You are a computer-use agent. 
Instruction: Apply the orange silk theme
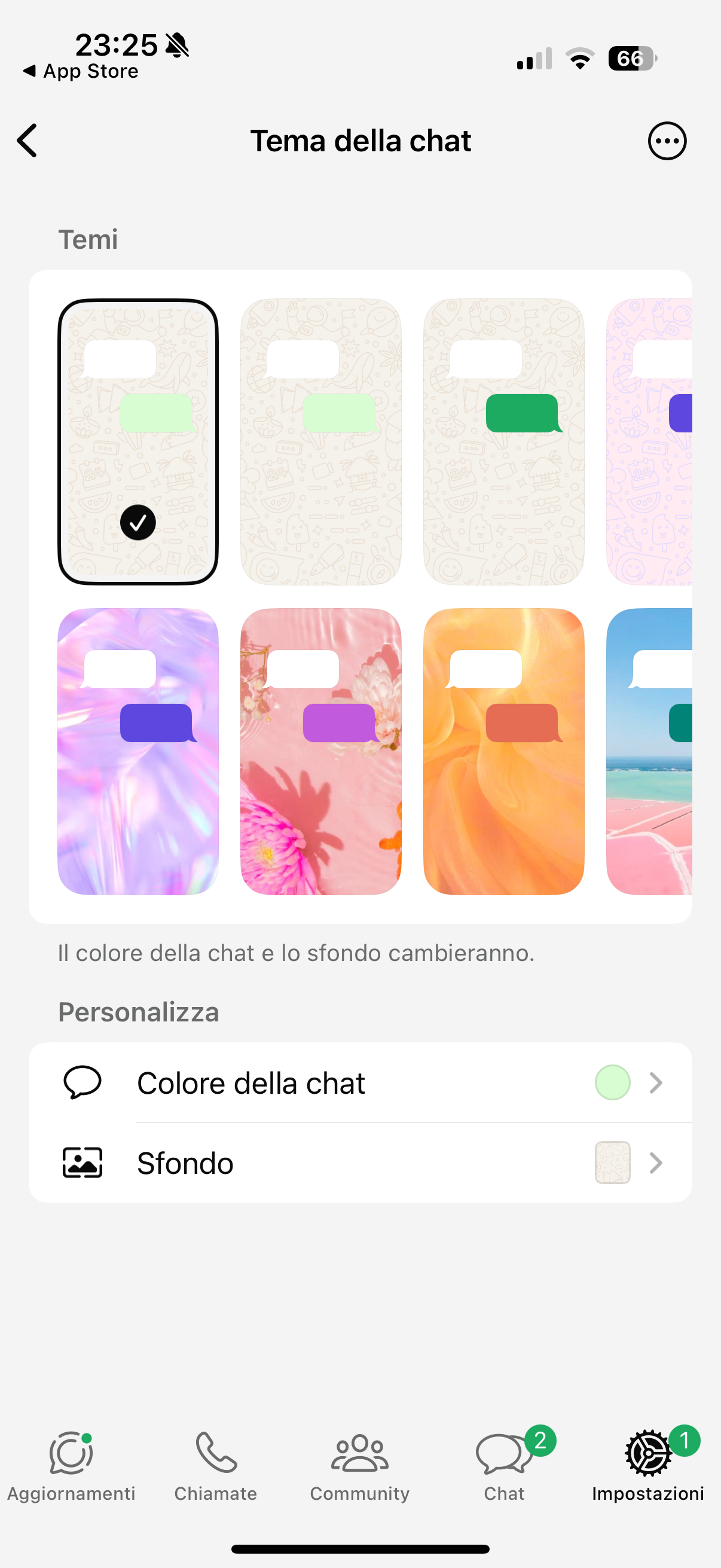[x=504, y=752]
